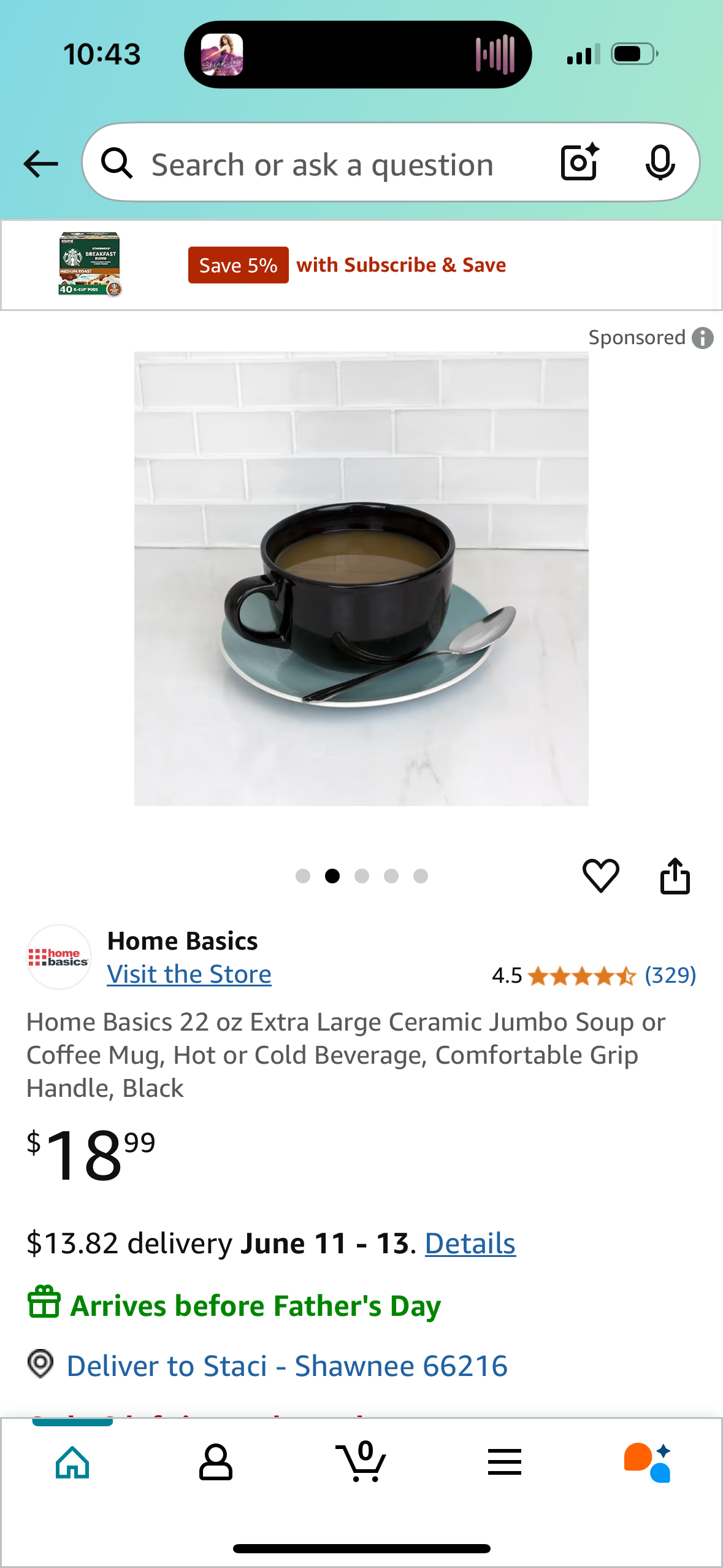
Task: Open the black mug product image
Action: (361, 578)
